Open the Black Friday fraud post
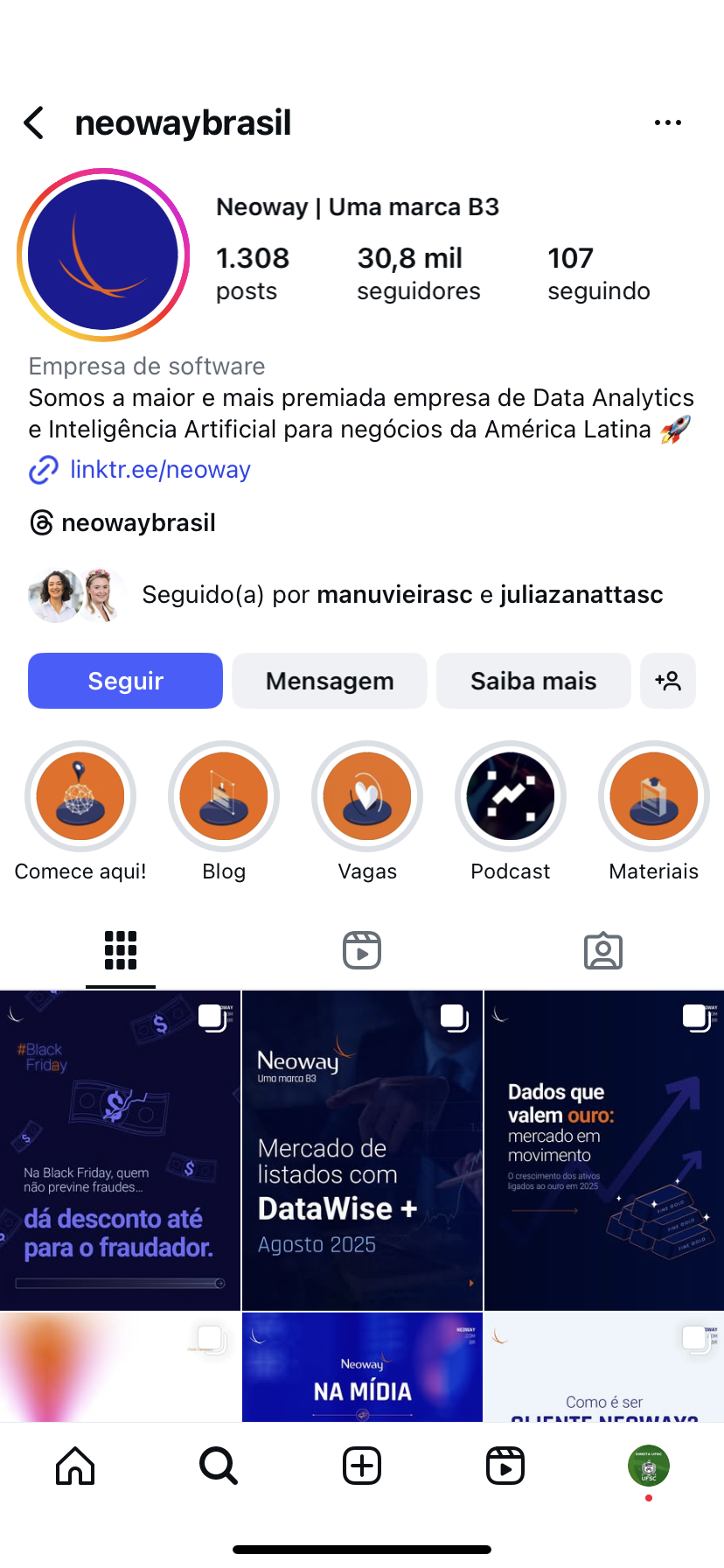 click(120, 1151)
